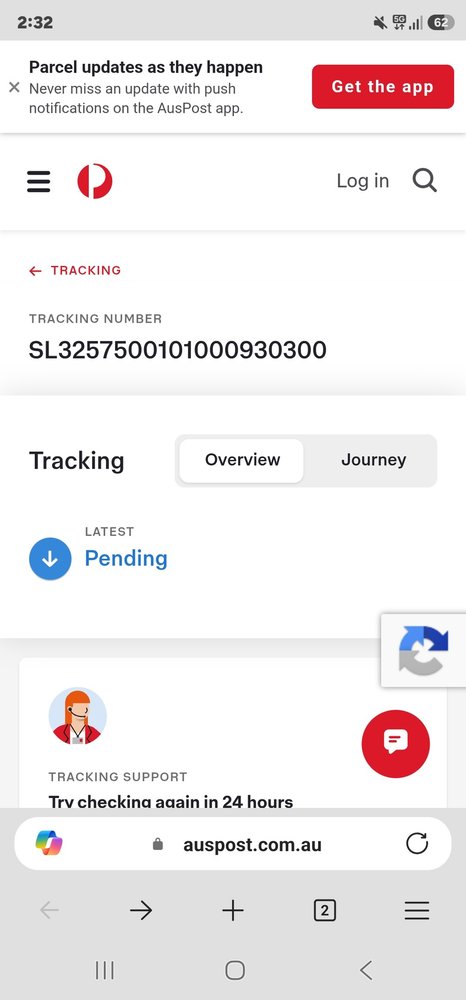Image resolution: width=466 pixels, height=1000 pixels.
Task: Tap Log in
Action: click(x=363, y=180)
